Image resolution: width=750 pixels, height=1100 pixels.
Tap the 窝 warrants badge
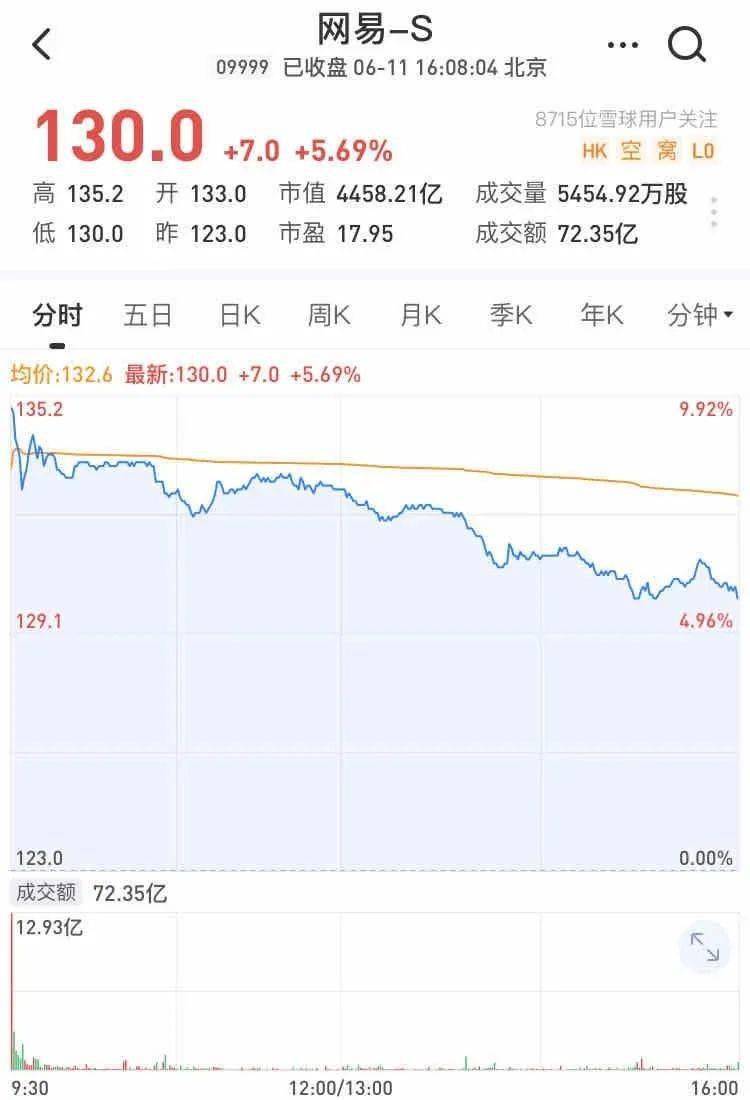click(672, 150)
